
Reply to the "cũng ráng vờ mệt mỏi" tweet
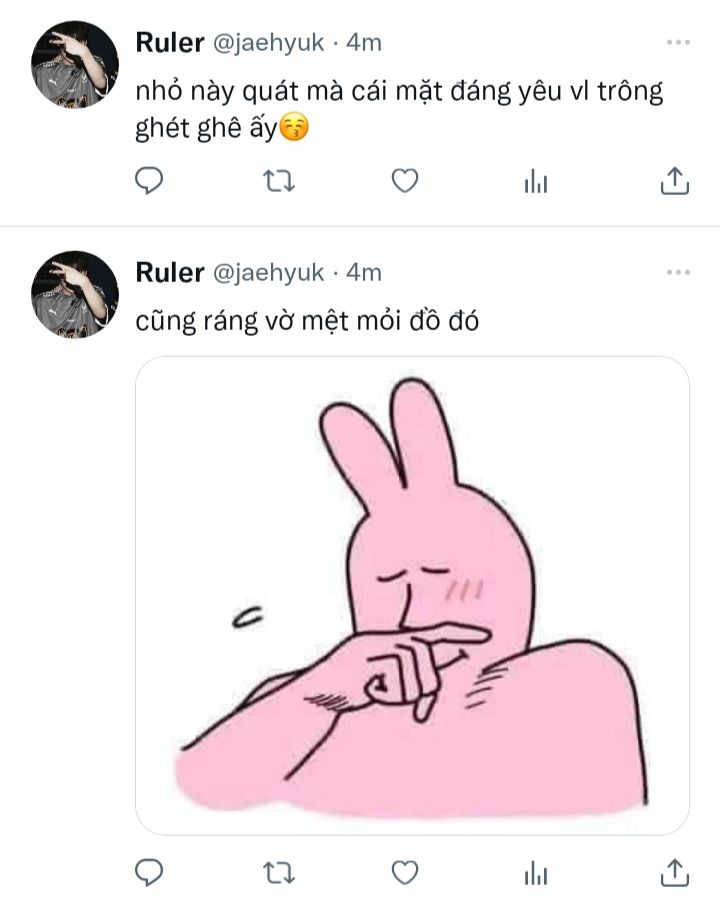[149, 873]
